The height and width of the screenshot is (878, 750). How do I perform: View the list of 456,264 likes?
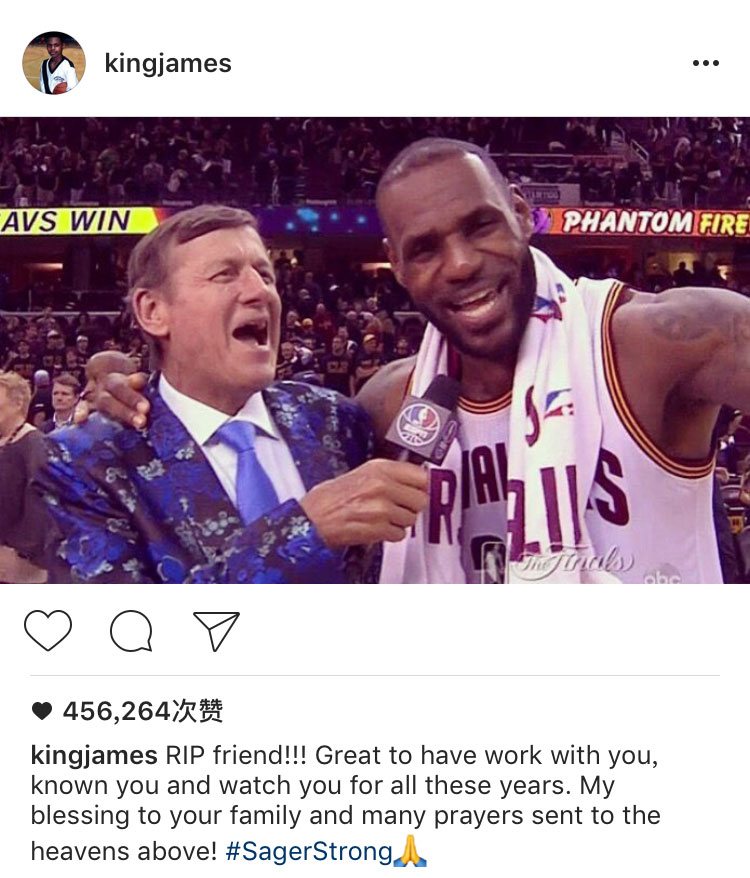(x=142, y=711)
